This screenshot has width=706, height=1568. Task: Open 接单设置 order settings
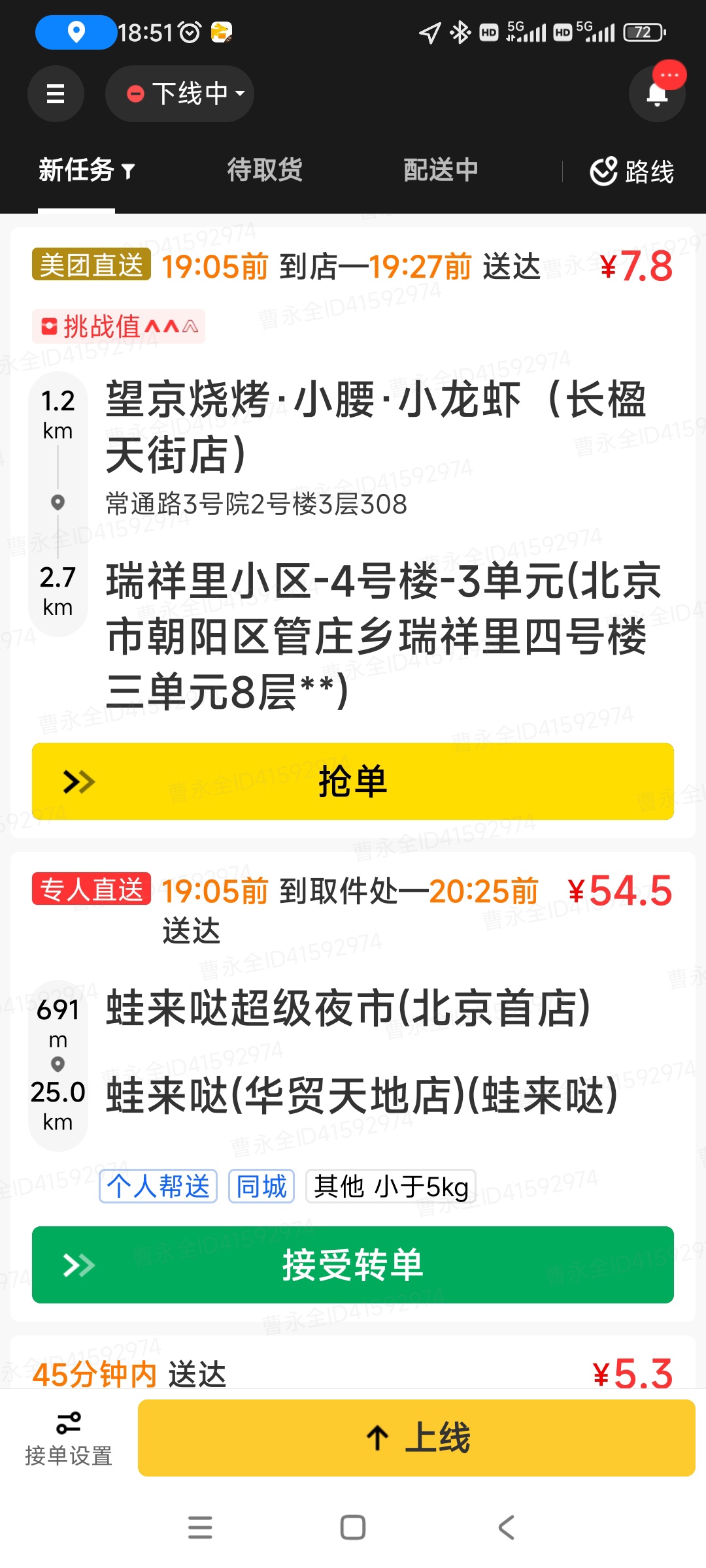pyautogui.click(x=69, y=1439)
